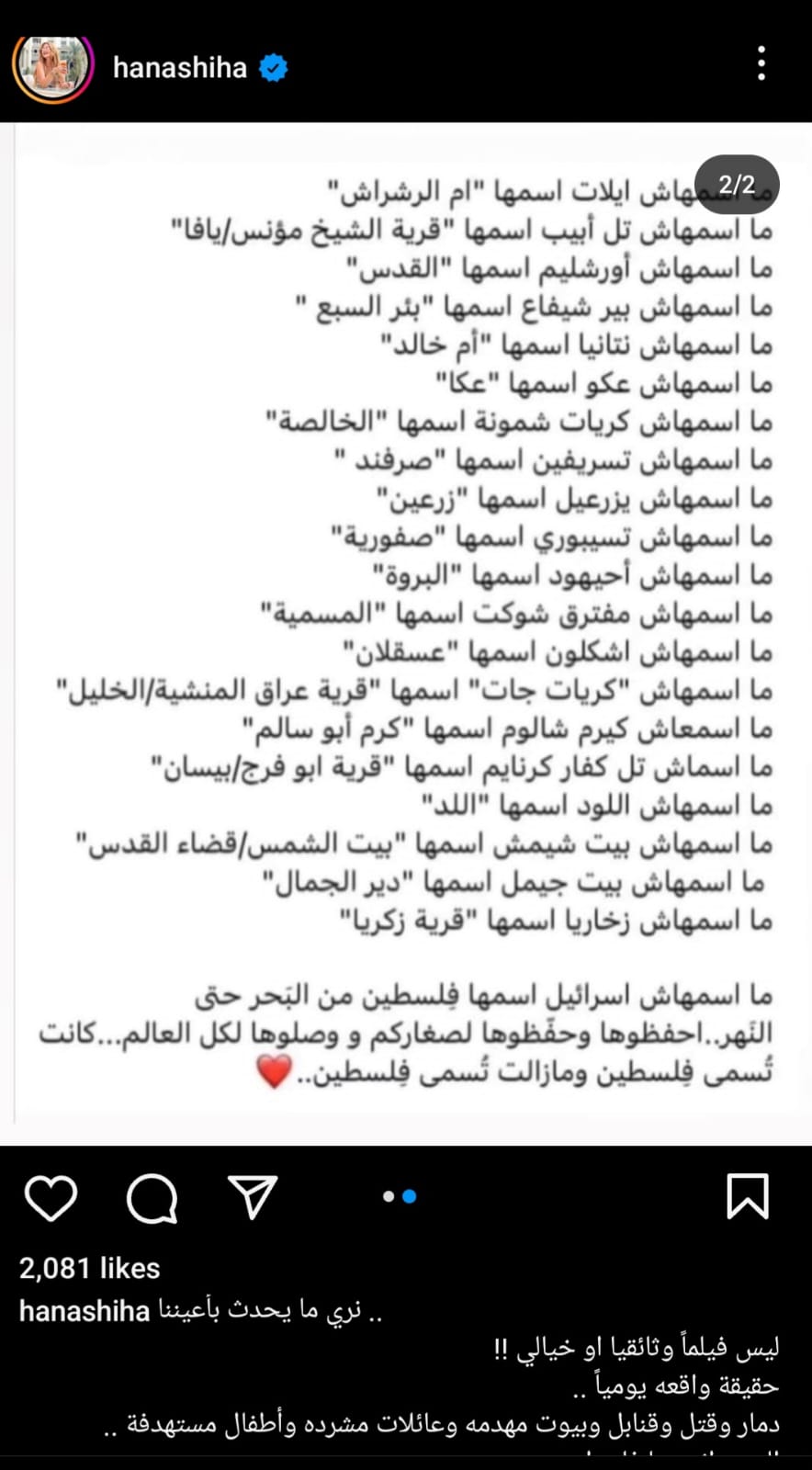Viewport: 812px width, 1470px height.
Task: Open the hanashiha username in post header
Action: [x=180, y=68]
